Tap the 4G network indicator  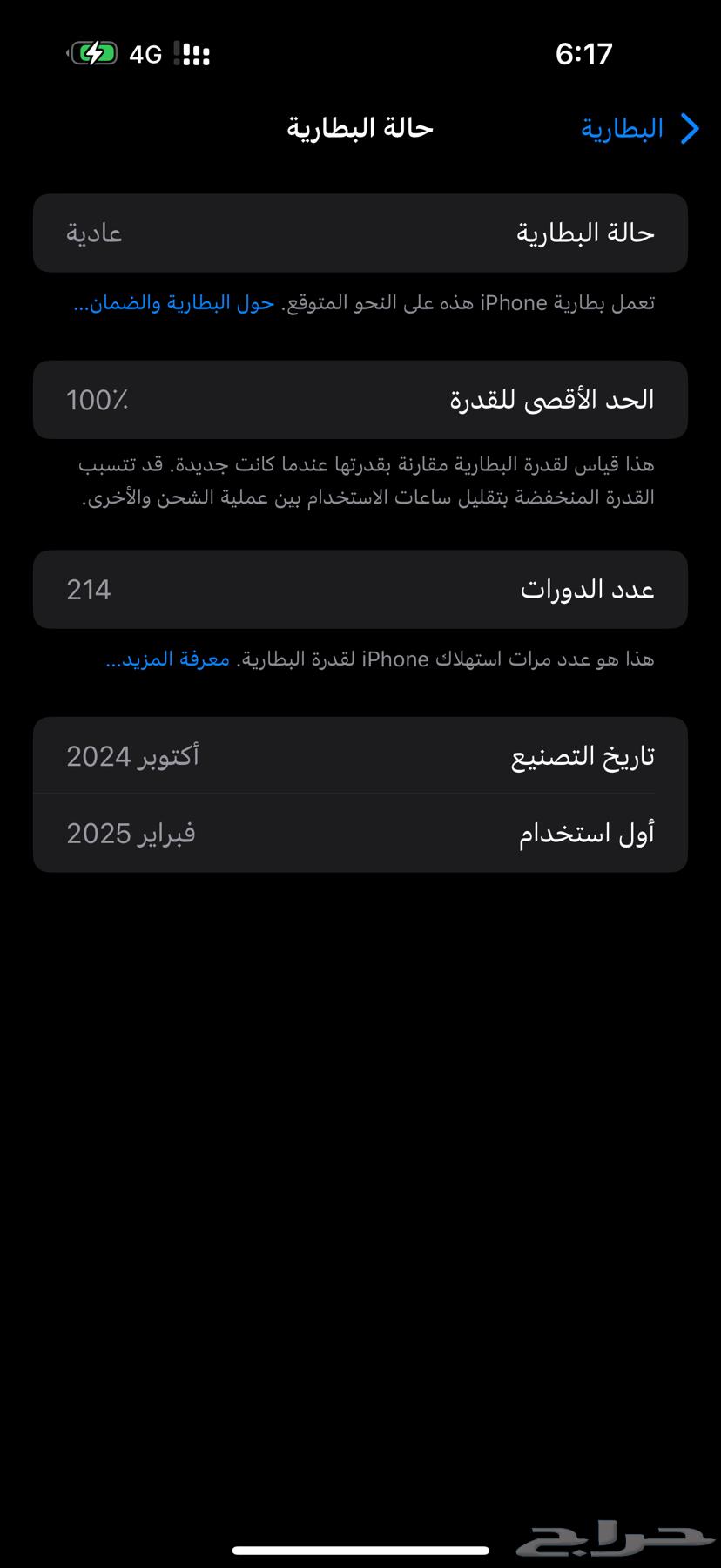[x=146, y=54]
